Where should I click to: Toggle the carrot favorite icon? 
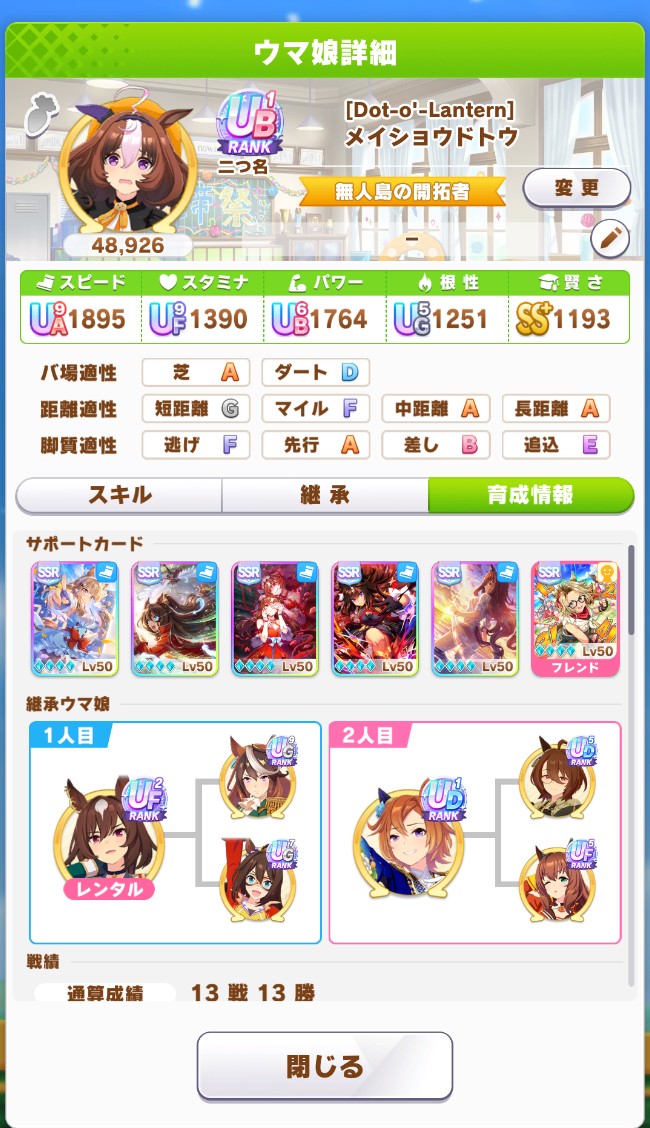coord(42,115)
